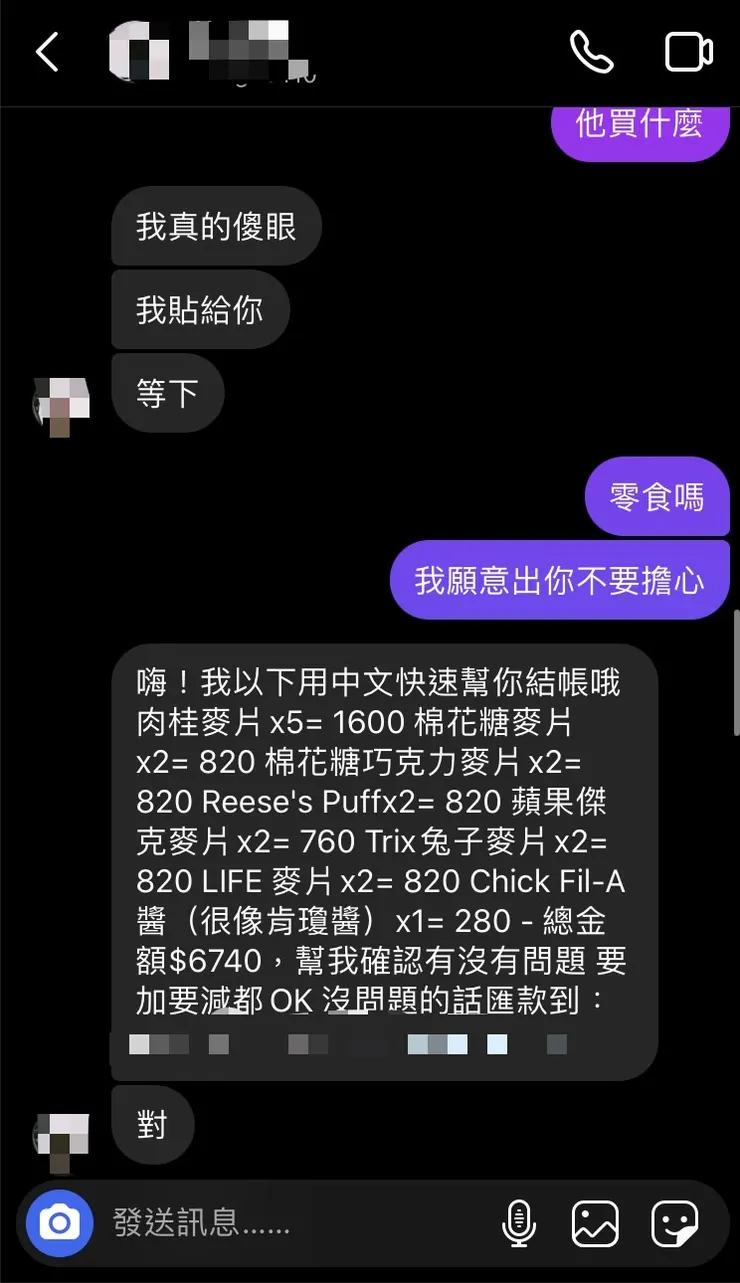Tap the 我真的傻眼 message bubble
This screenshot has height=1283, width=740.
[x=215, y=226]
